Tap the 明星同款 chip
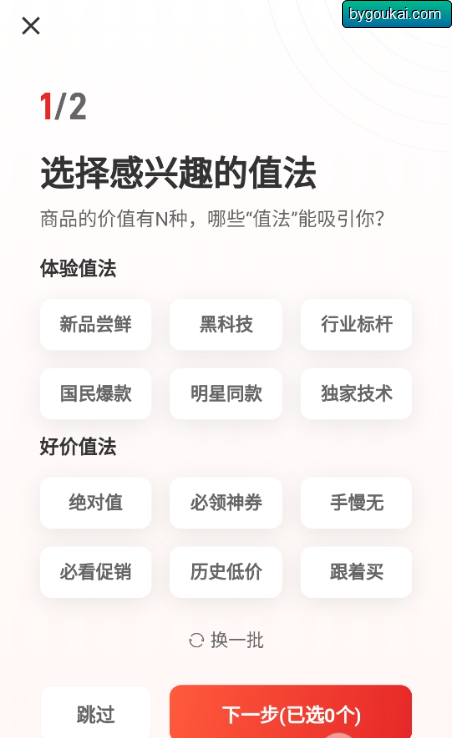The width and height of the screenshot is (452, 738). (x=226, y=393)
